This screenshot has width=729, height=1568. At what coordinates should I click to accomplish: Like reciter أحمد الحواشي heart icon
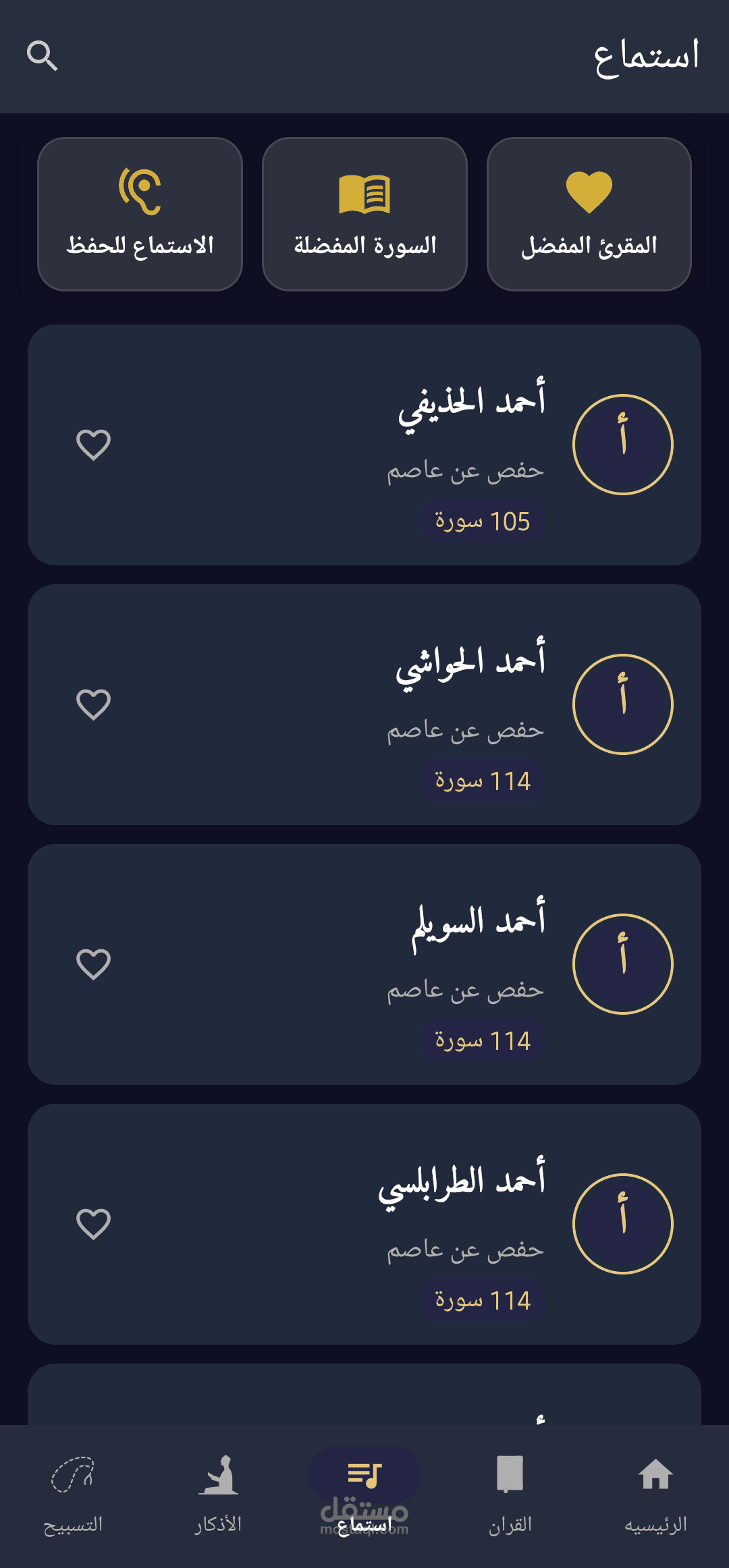pyautogui.click(x=93, y=705)
